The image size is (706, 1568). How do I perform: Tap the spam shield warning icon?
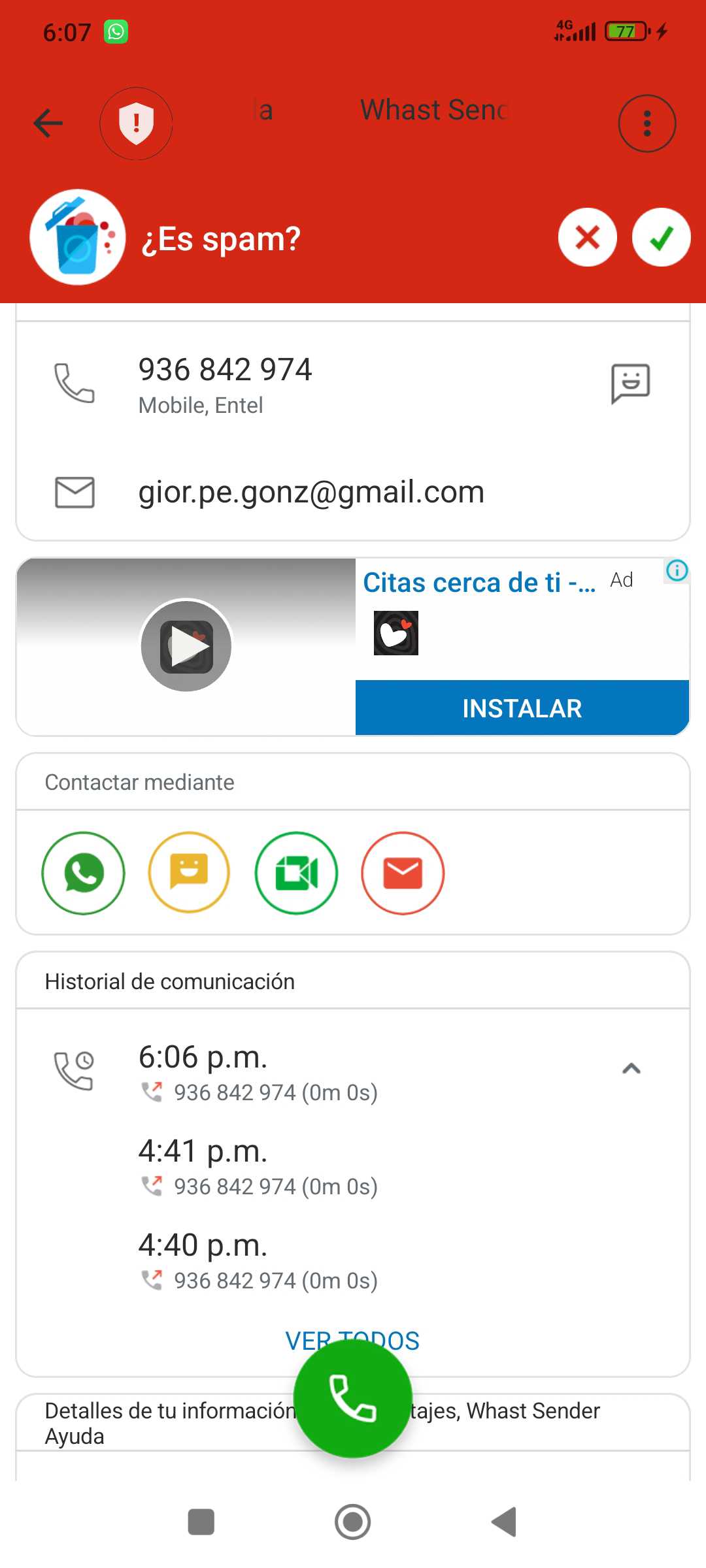[x=136, y=123]
